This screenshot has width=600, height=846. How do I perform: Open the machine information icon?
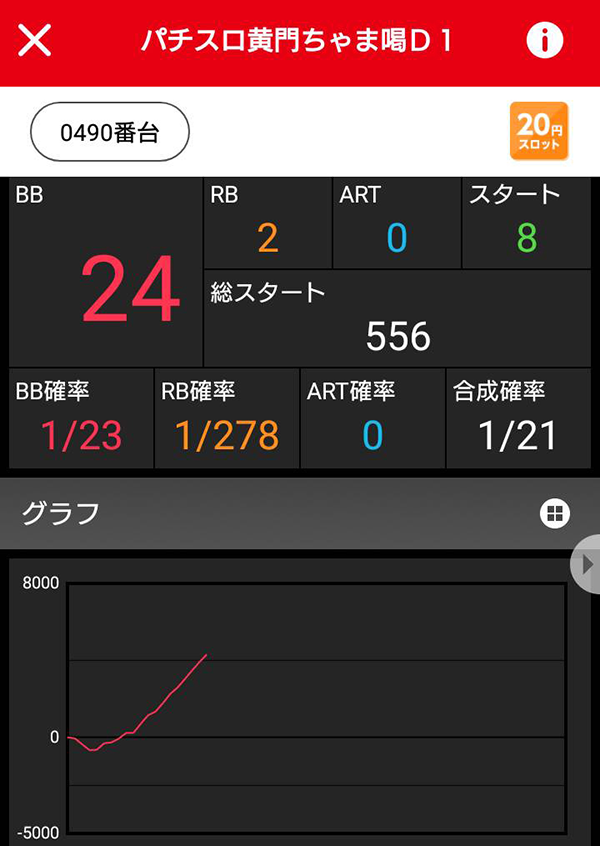click(x=545, y=41)
